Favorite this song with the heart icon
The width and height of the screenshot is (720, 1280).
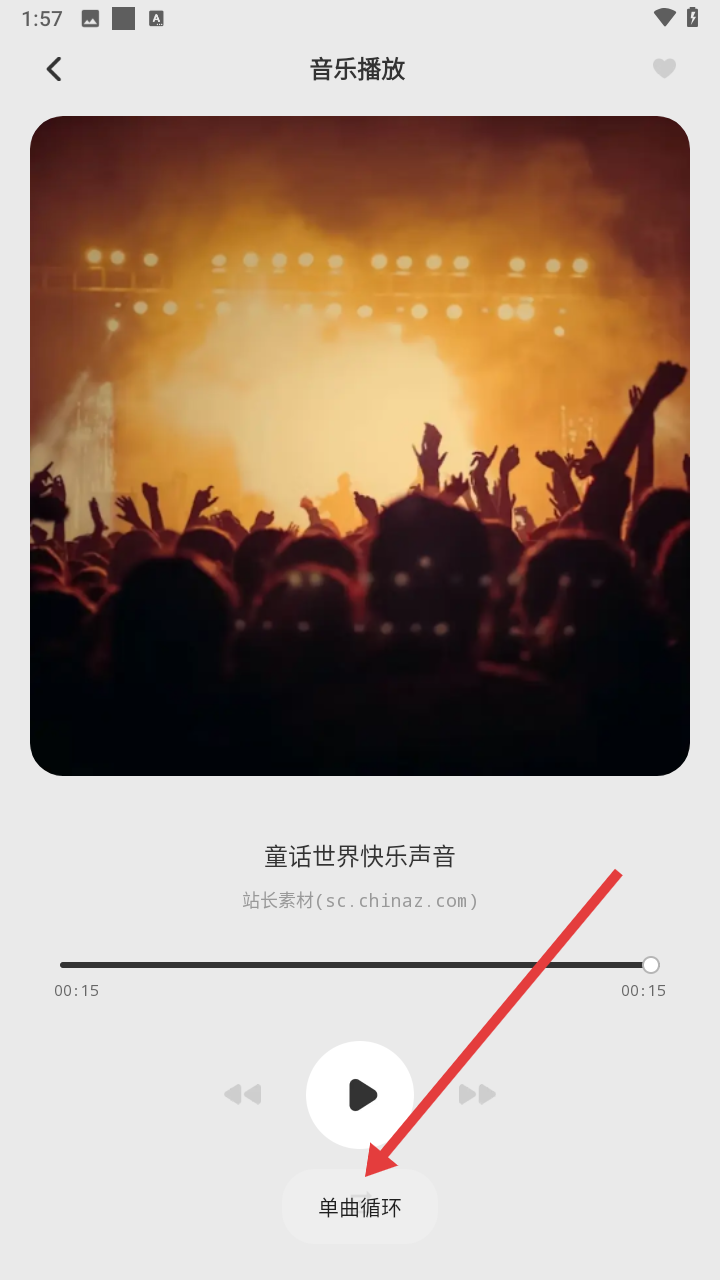pyautogui.click(x=664, y=69)
